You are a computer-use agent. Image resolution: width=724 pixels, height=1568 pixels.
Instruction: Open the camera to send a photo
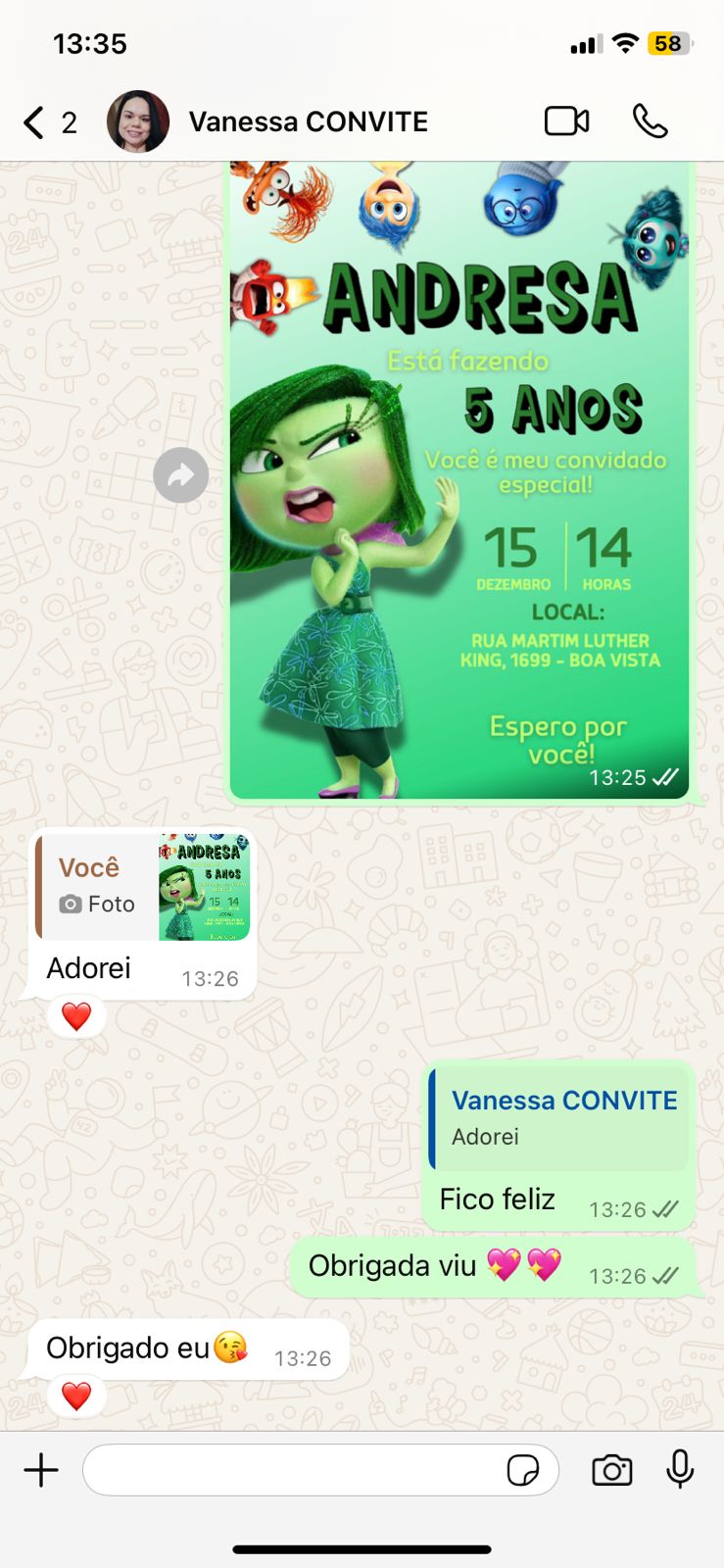pos(612,1470)
